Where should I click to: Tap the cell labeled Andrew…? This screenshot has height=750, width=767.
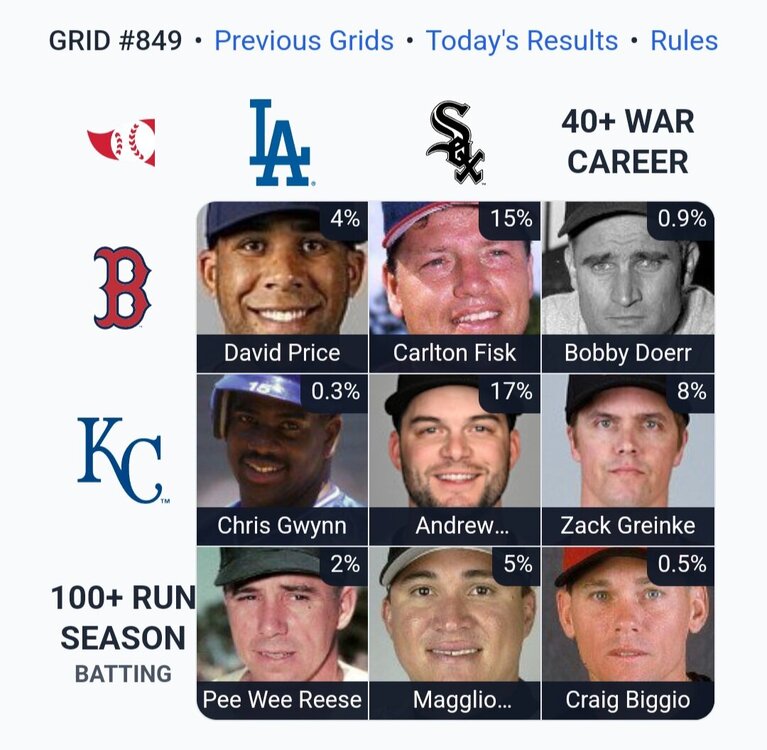(455, 460)
